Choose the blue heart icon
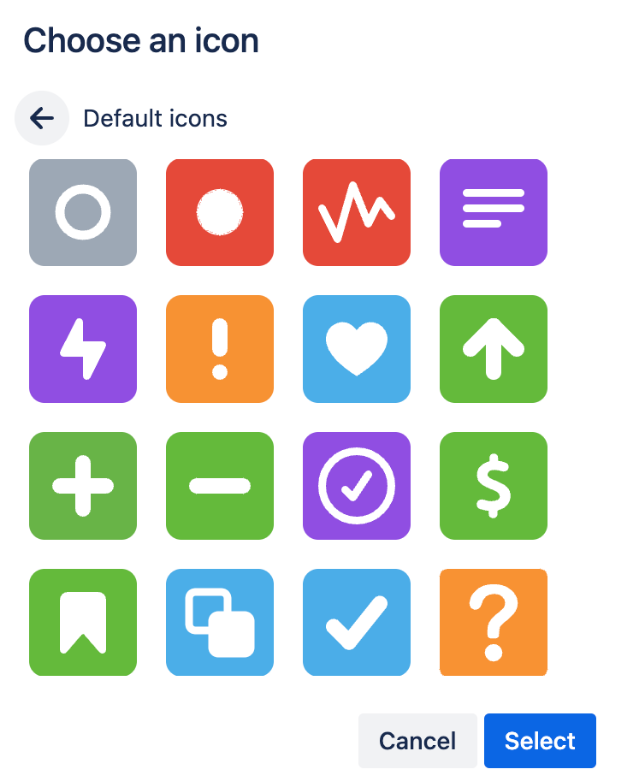The image size is (634, 775). 357,349
